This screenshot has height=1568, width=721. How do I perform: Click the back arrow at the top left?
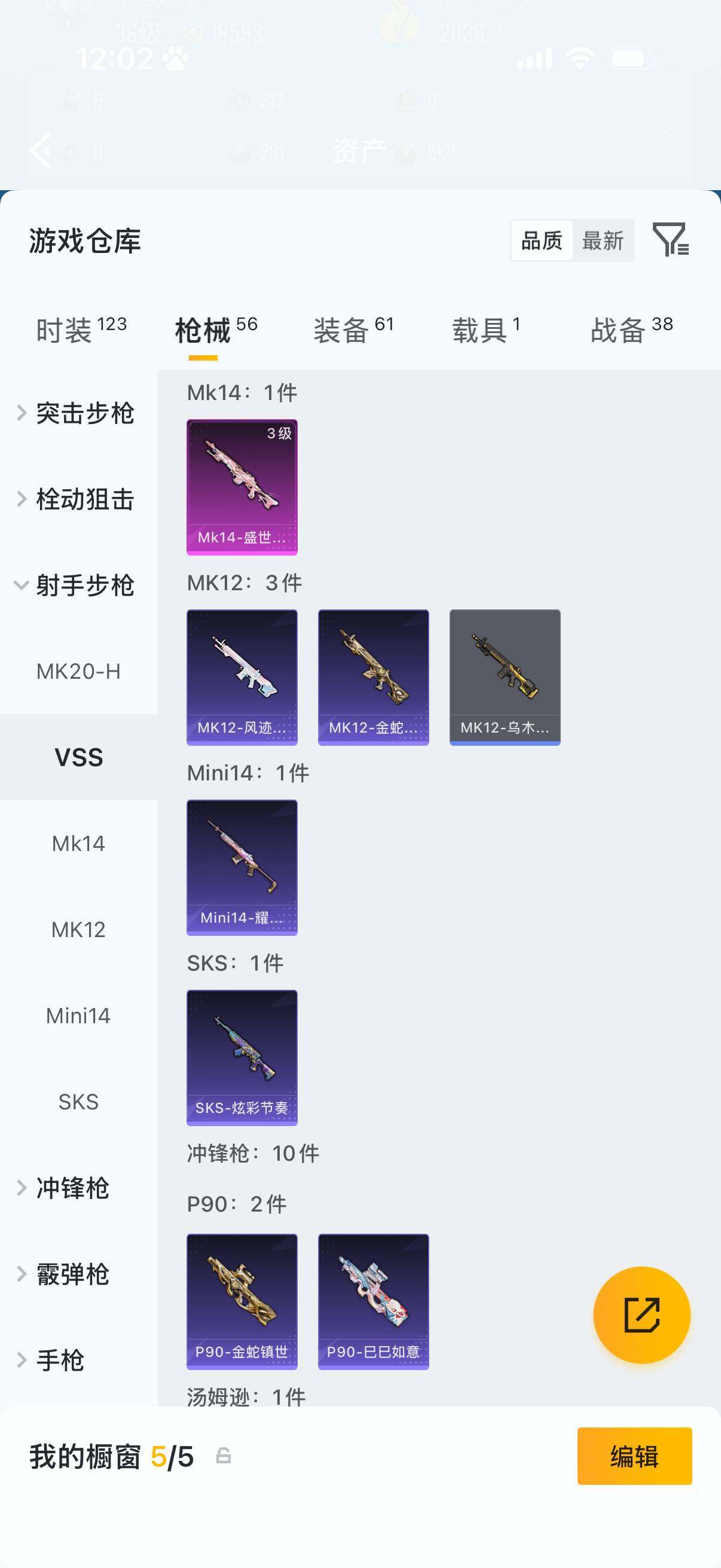point(40,151)
